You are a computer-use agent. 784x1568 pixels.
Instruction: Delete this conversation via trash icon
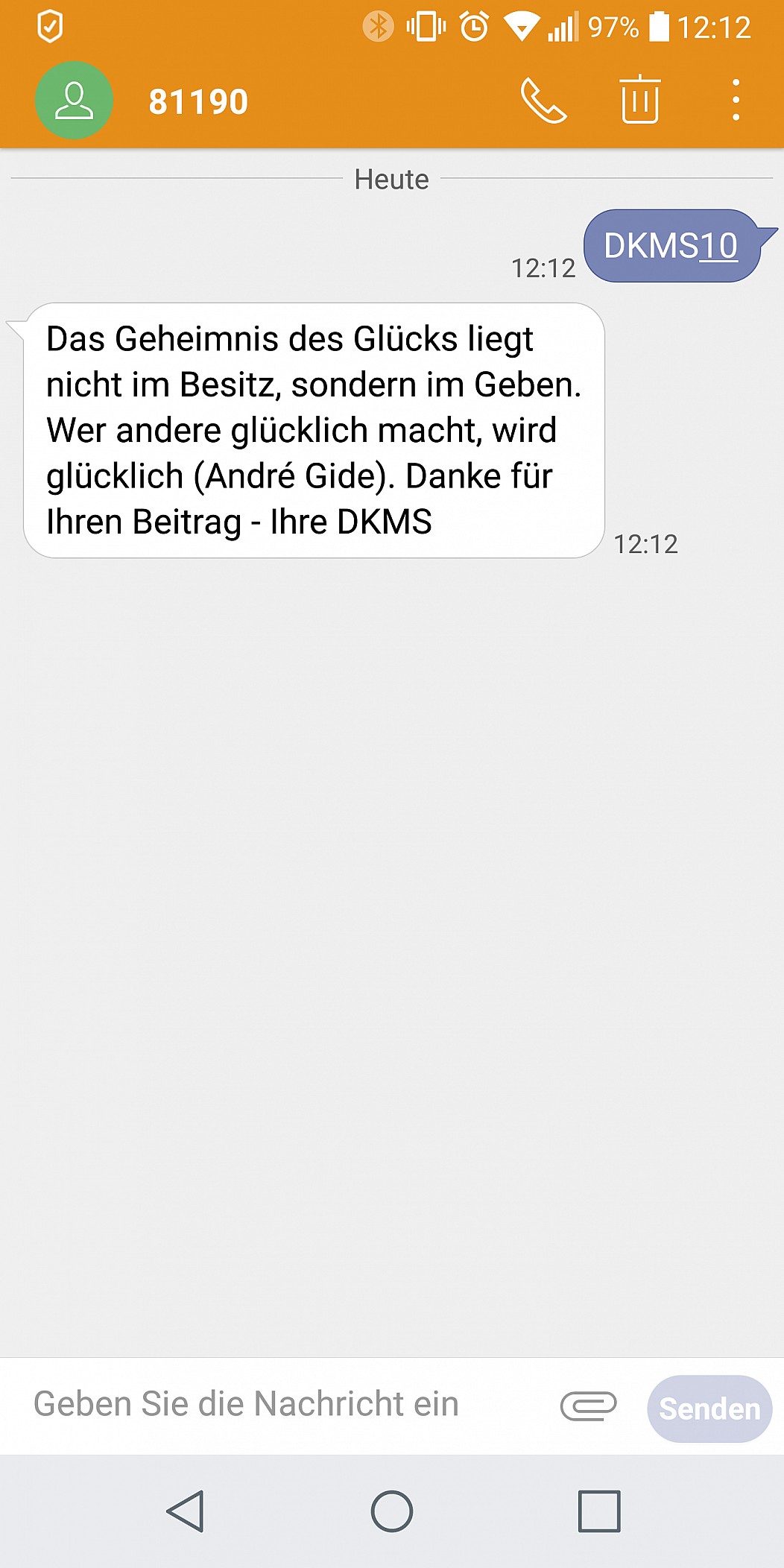[639, 99]
